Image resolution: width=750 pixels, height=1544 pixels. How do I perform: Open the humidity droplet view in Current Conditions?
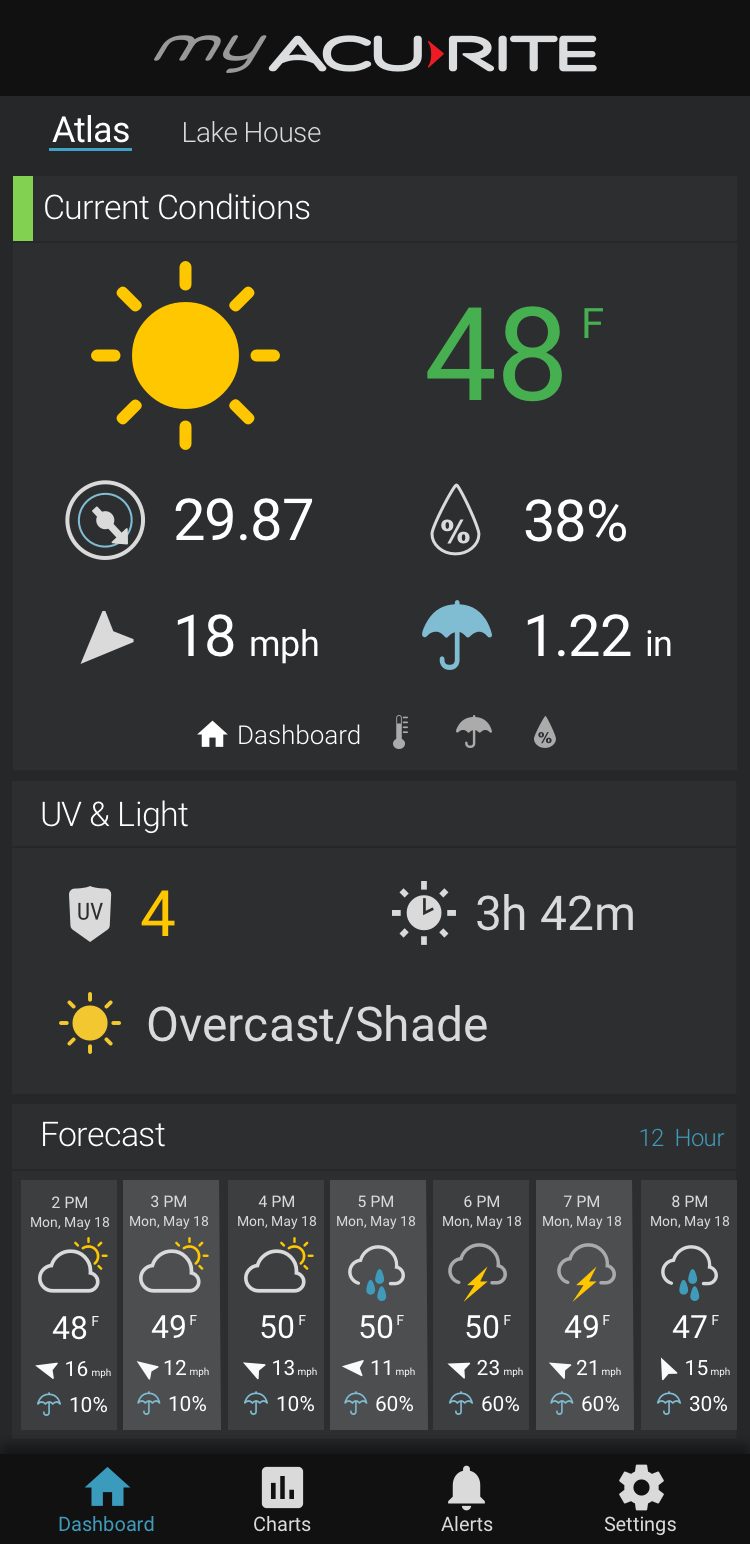tap(544, 734)
